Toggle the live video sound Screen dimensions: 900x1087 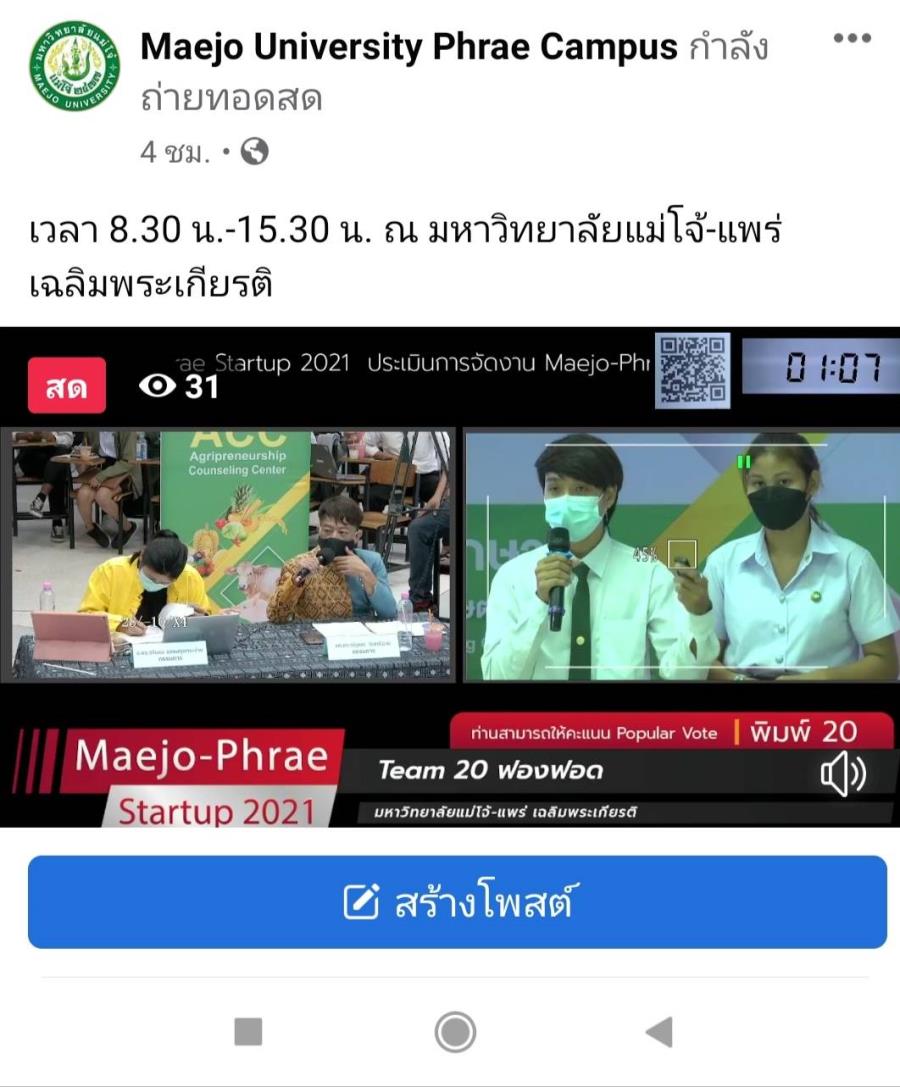click(842, 773)
